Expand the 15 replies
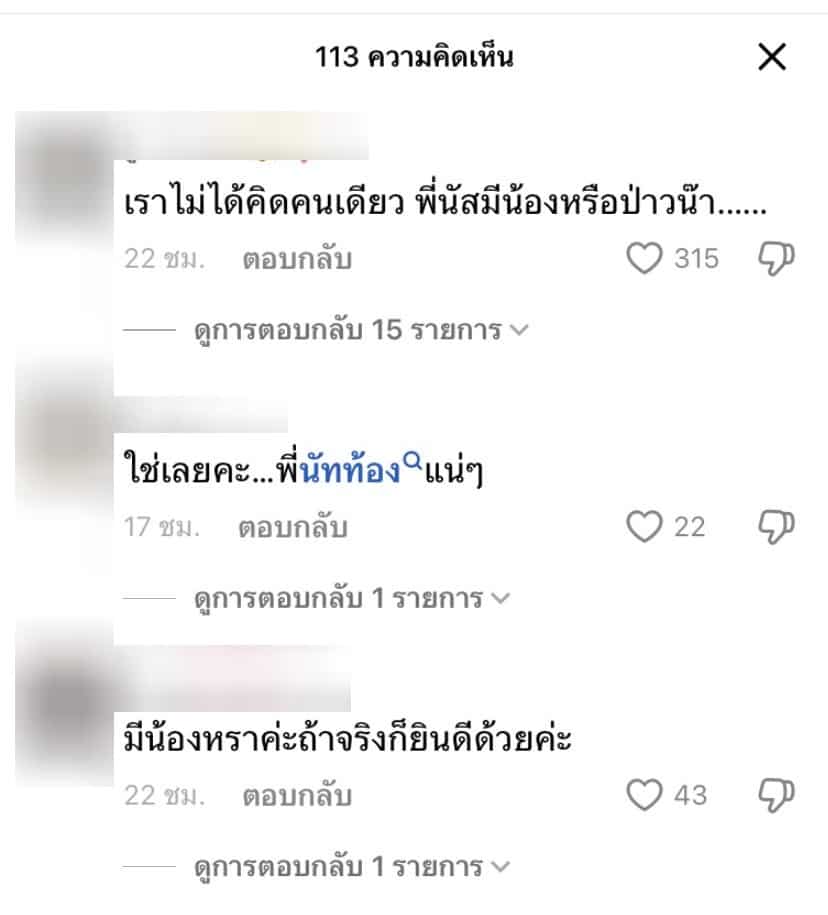Viewport: 828px width, 915px height. click(x=360, y=331)
